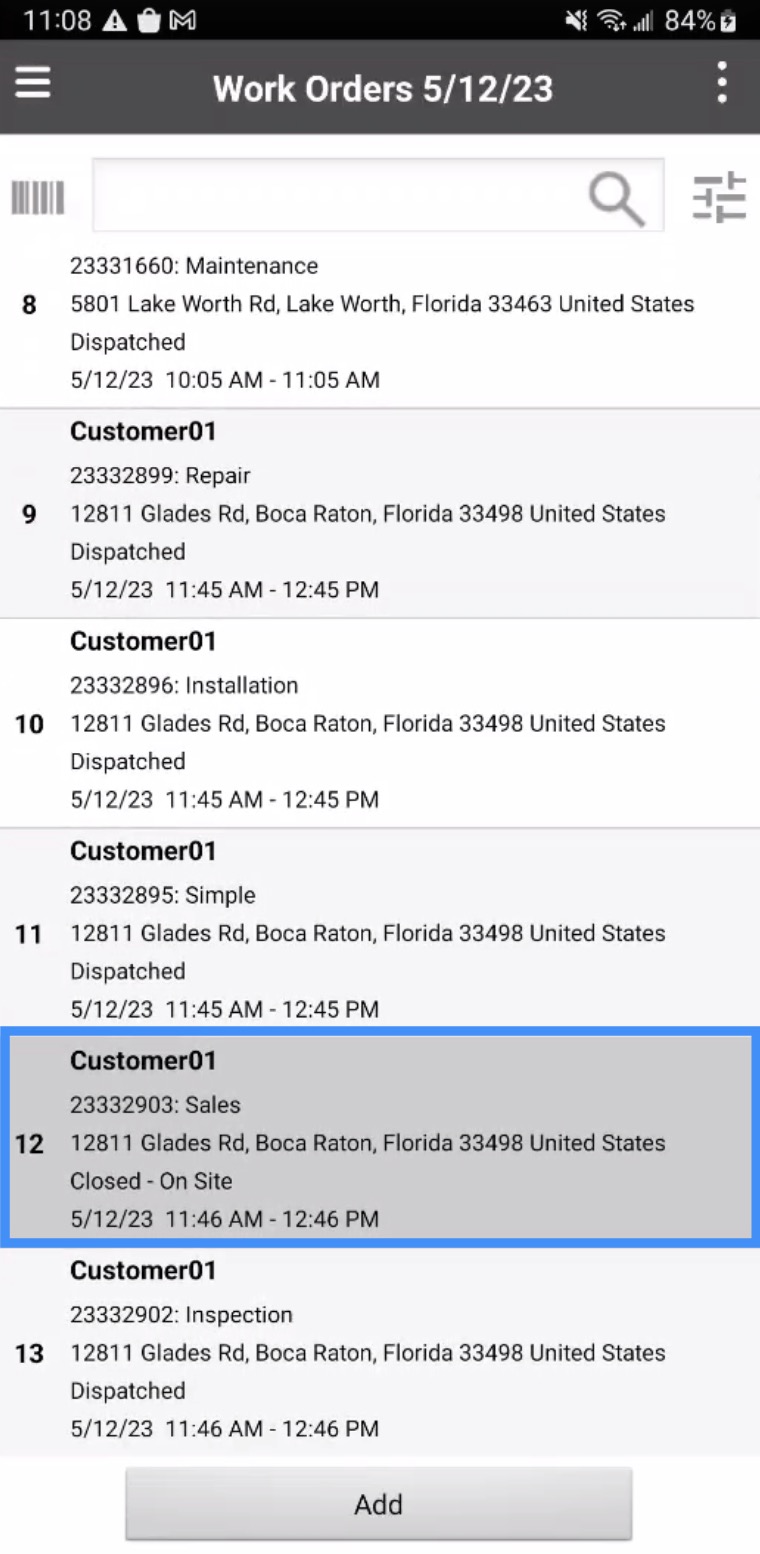The image size is (760, 1554).
Task: Tap the magnifying glass search icon
Action: click(616, 199)
